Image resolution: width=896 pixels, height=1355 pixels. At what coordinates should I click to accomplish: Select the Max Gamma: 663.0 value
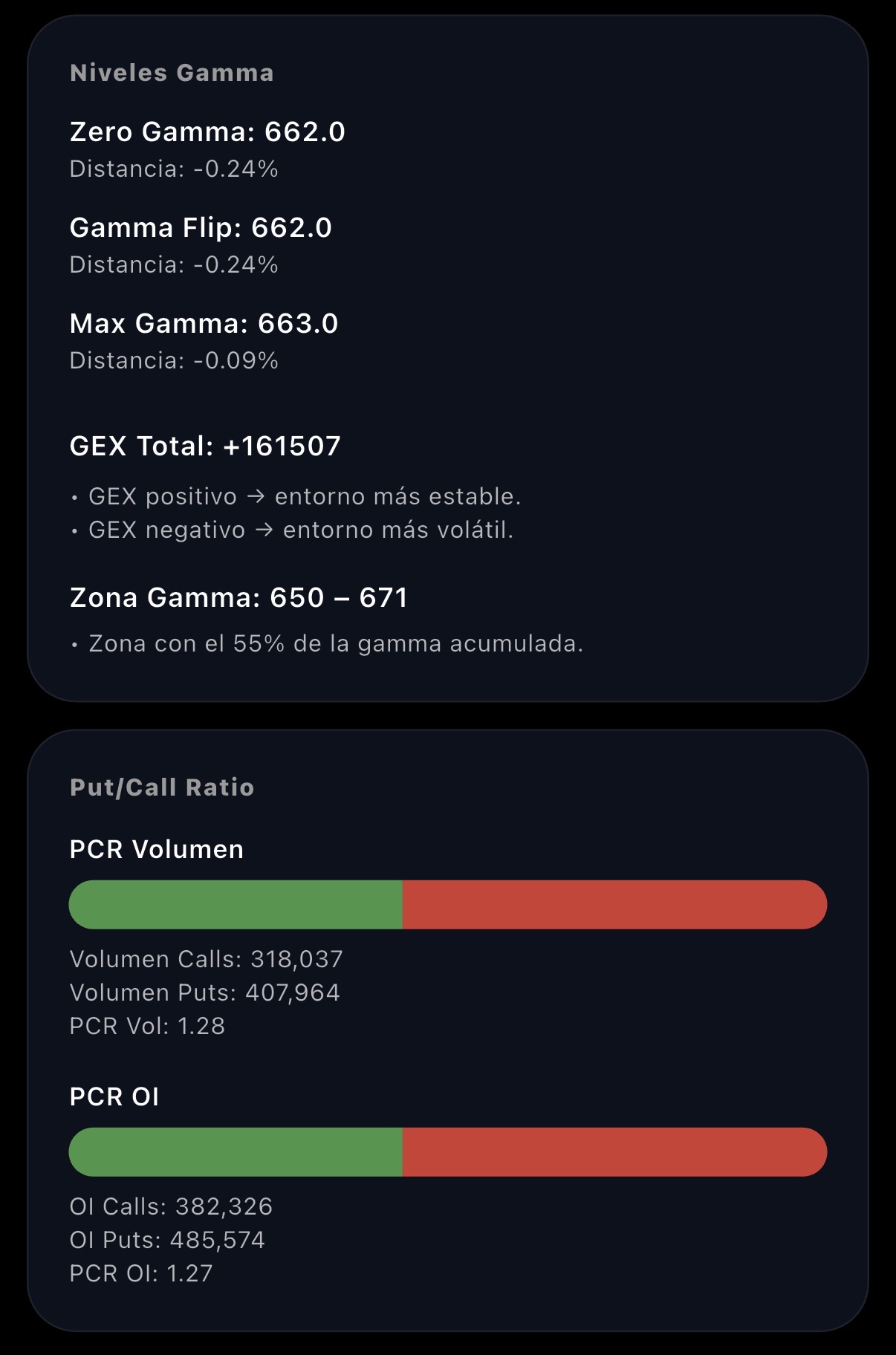[x=203, y=323]
